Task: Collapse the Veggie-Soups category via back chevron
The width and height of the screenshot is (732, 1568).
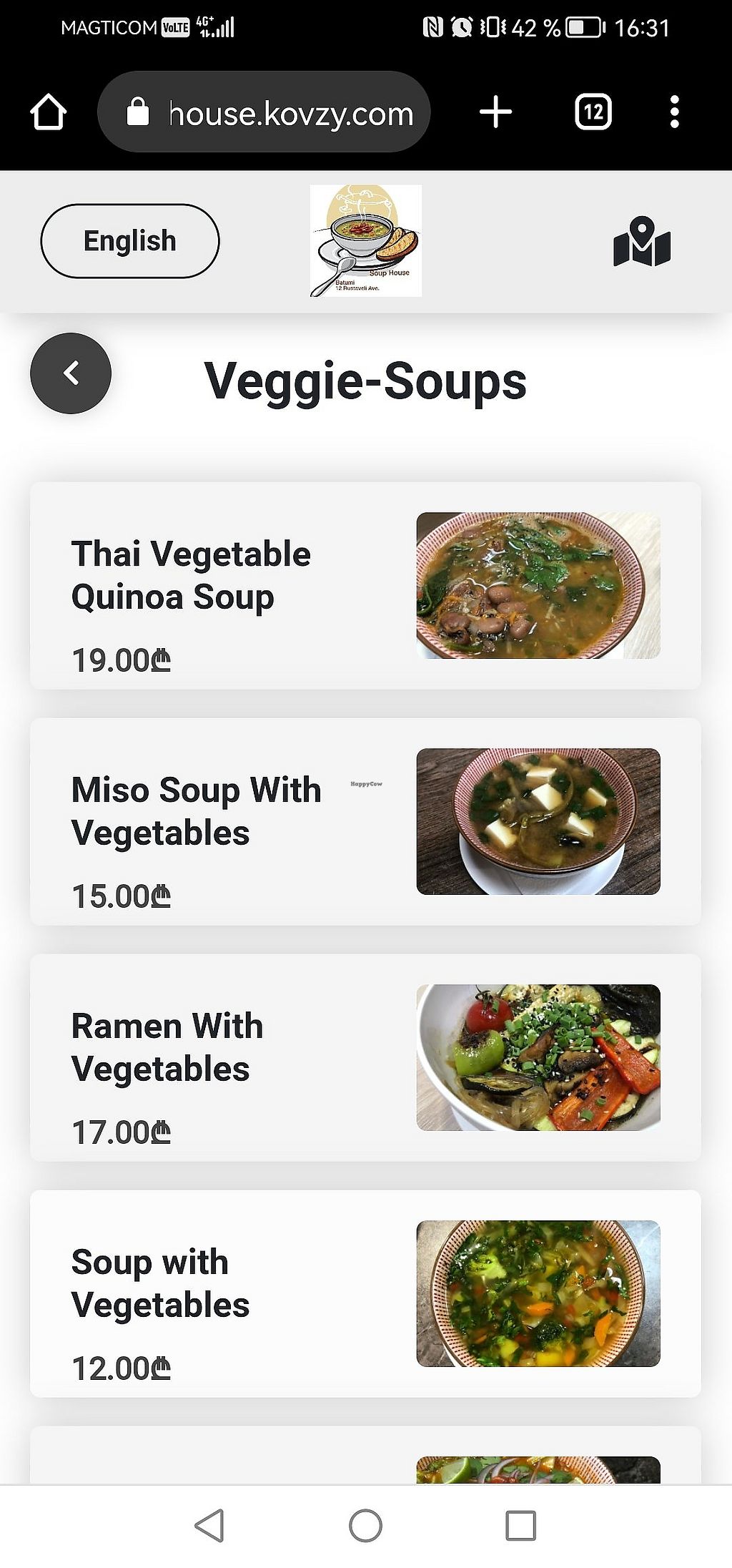Action: coord(71,373)
